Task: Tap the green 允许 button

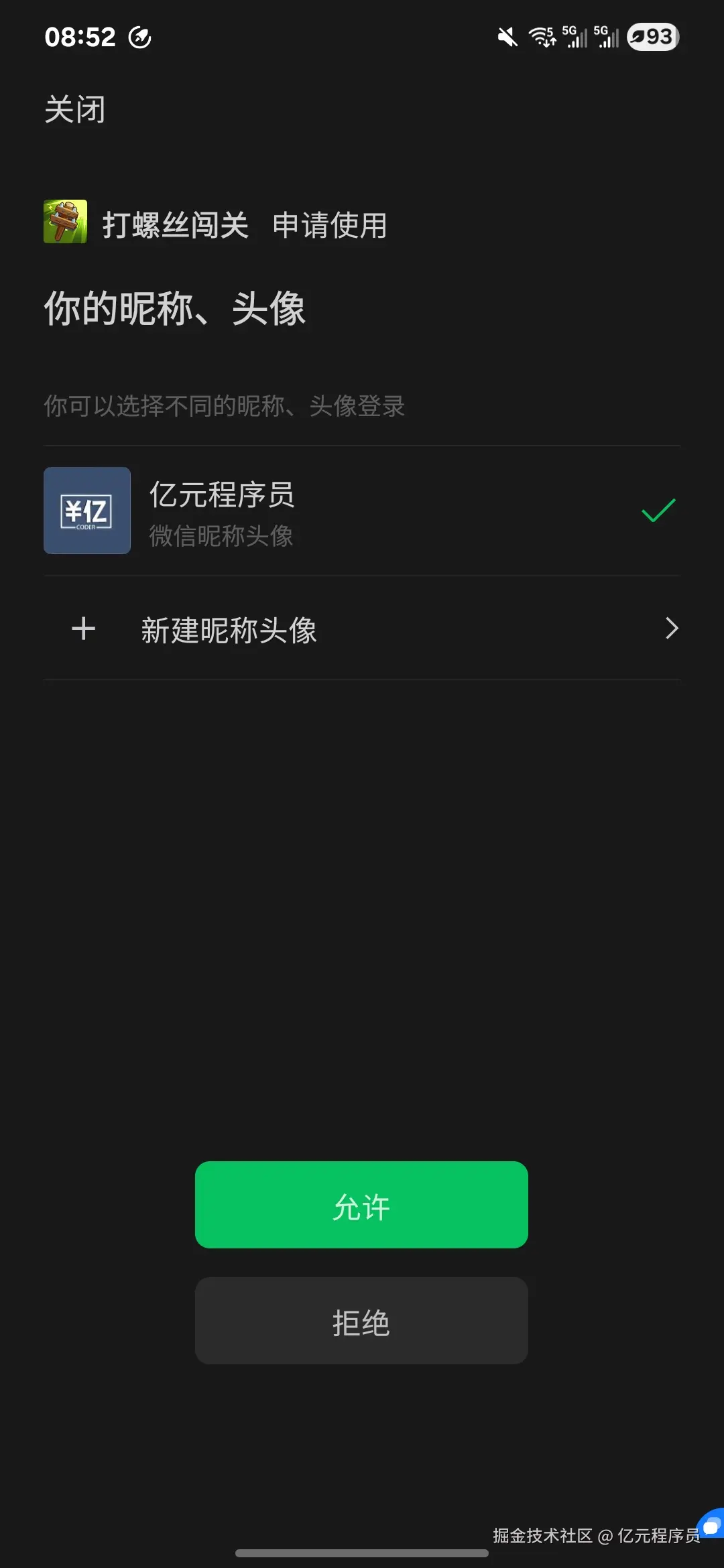Action: [361, 1204]
